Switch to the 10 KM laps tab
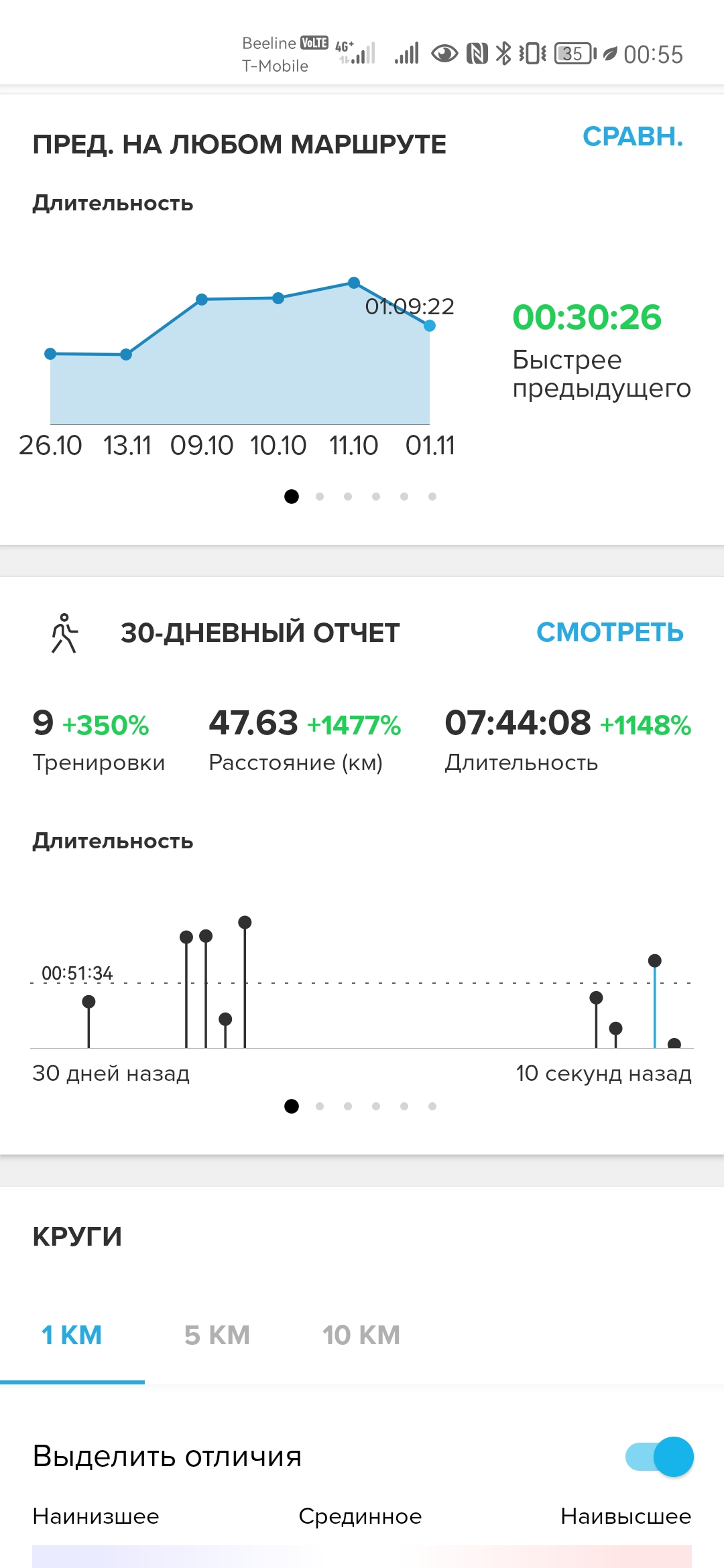724x1568 pixels. tap(361, 1335)
